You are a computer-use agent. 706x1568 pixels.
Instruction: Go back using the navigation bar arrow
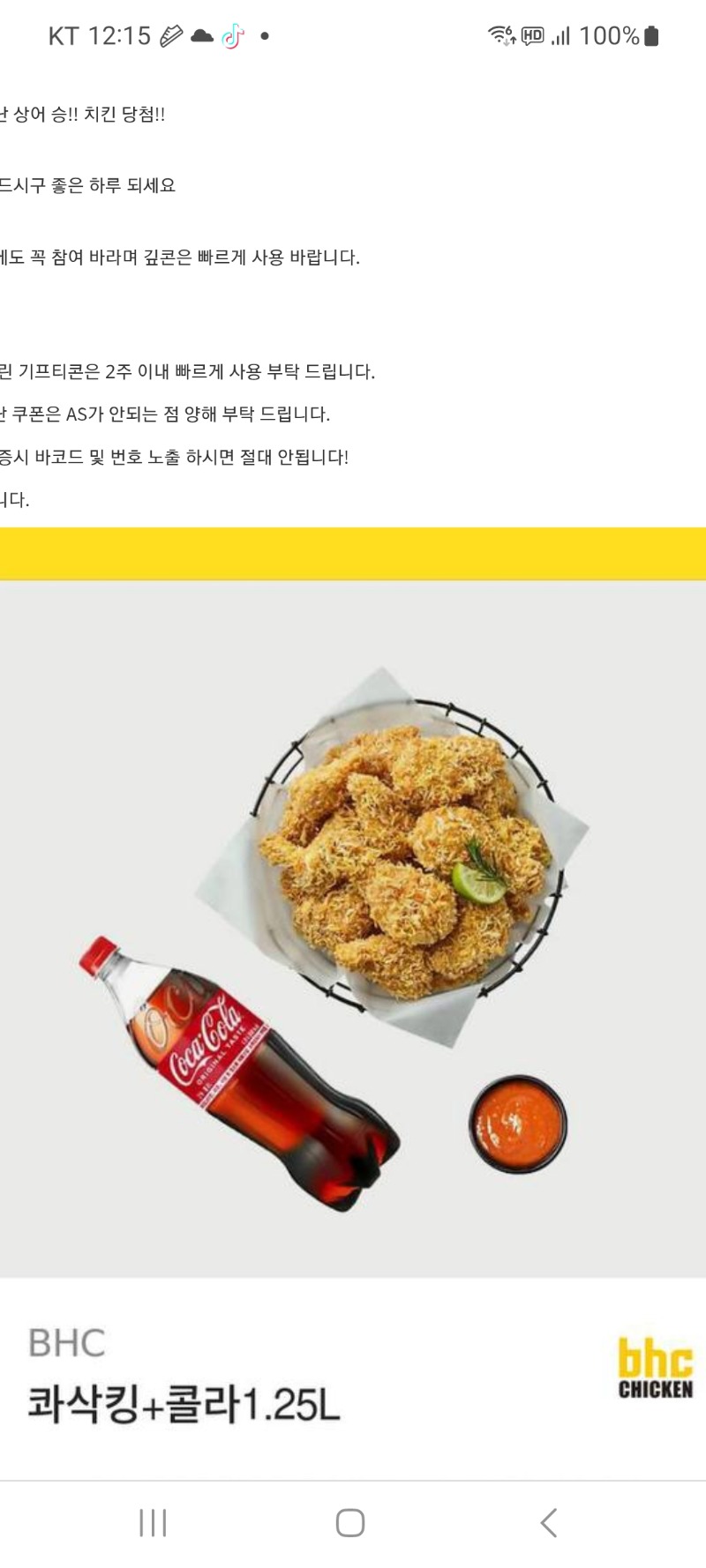[549, 1523]
